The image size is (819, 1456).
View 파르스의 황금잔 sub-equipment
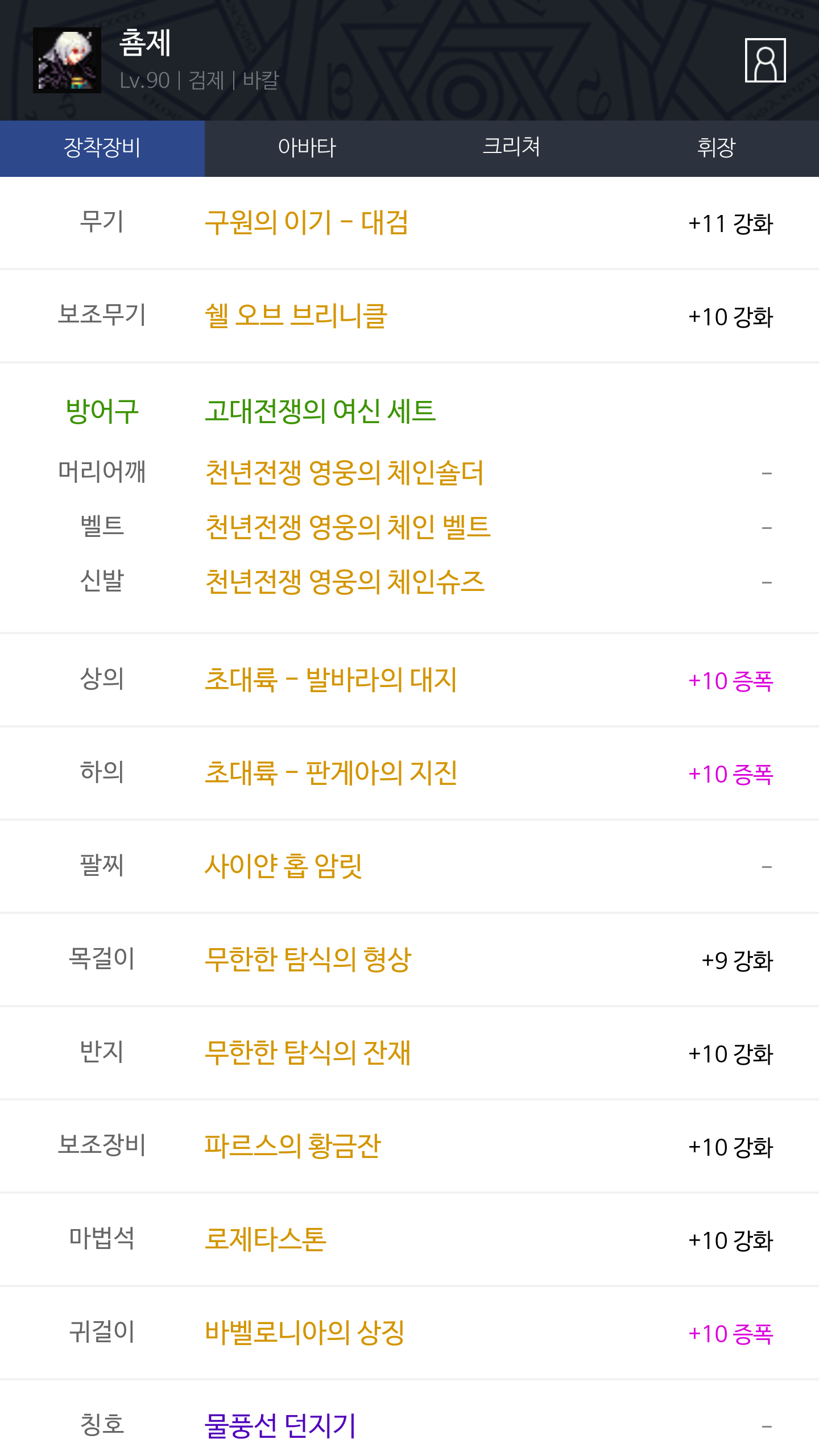(293, 1146)
